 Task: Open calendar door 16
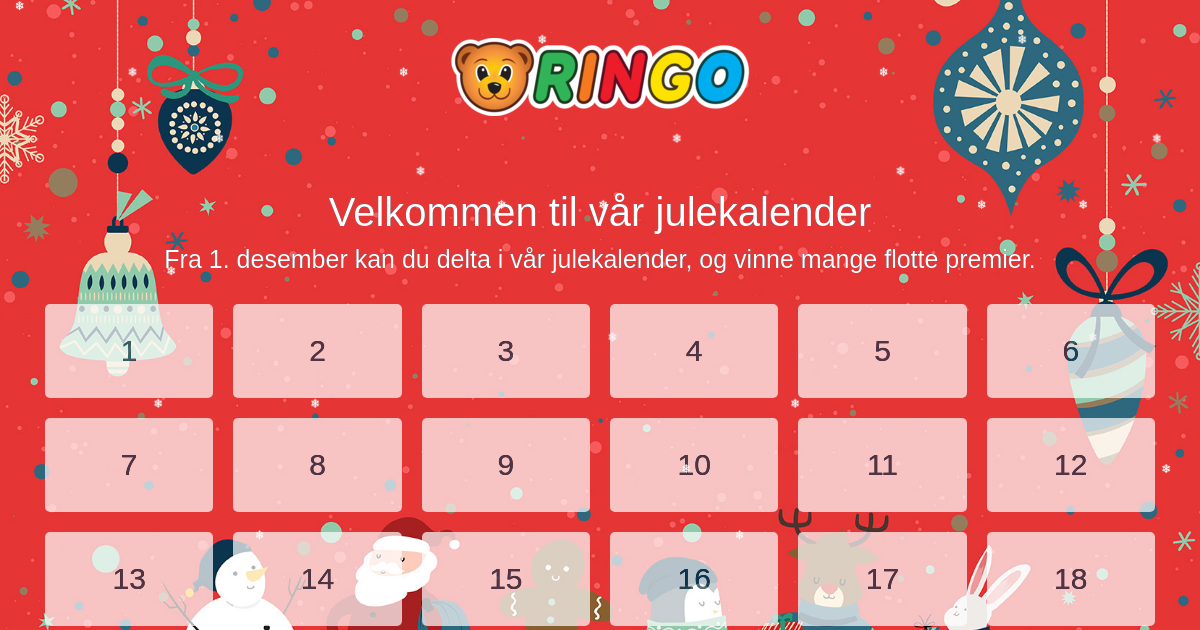[x=694, y=579]
